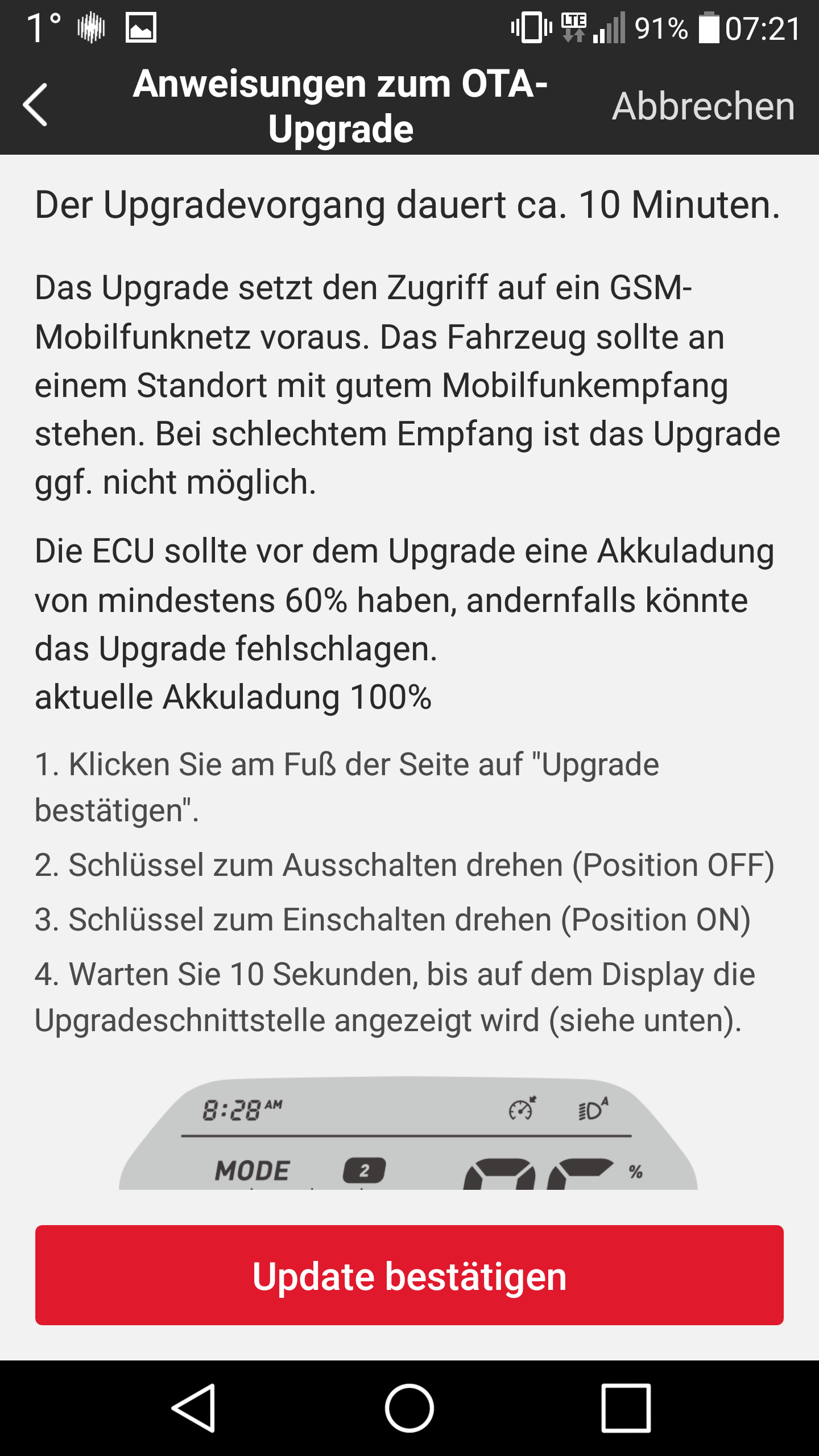Go back using the header arrow
The image size is (819, 1456).
pos(35,105)
